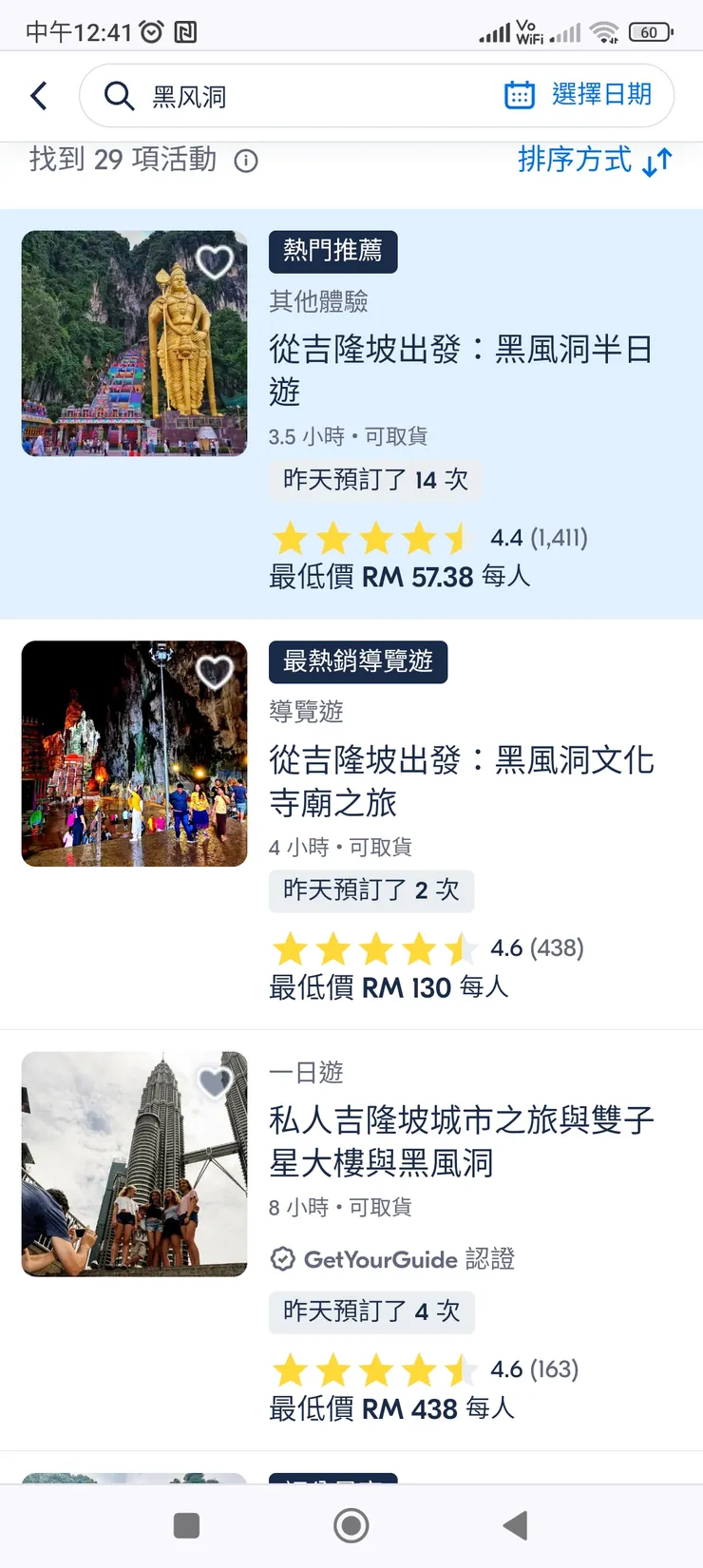703x1568 pixels.
Task: Open the 私人吉隆坡城市之旅 tour listing
Action: 460,1142
